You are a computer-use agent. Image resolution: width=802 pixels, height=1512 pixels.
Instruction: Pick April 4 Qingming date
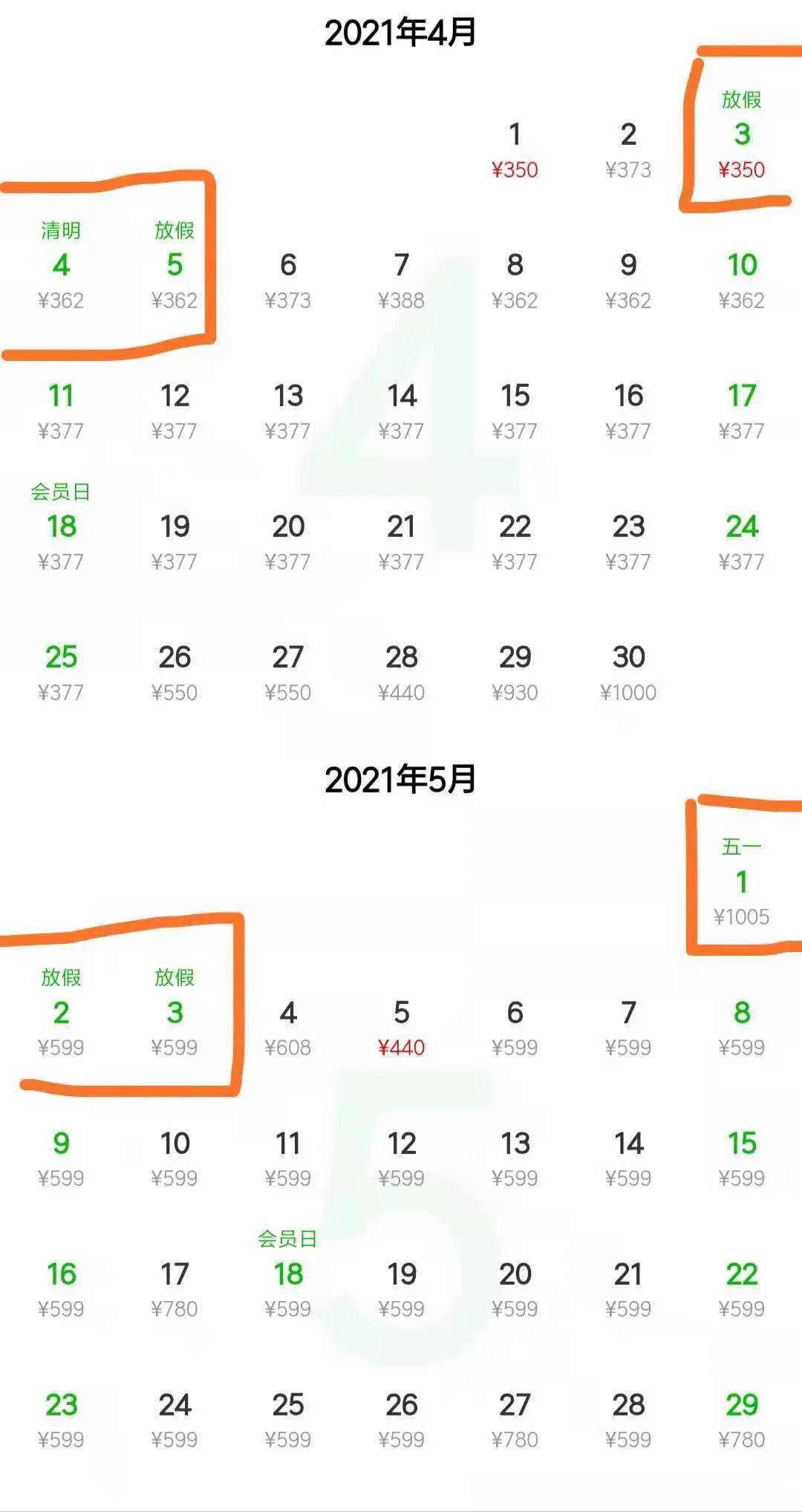(x=61, y=265)
